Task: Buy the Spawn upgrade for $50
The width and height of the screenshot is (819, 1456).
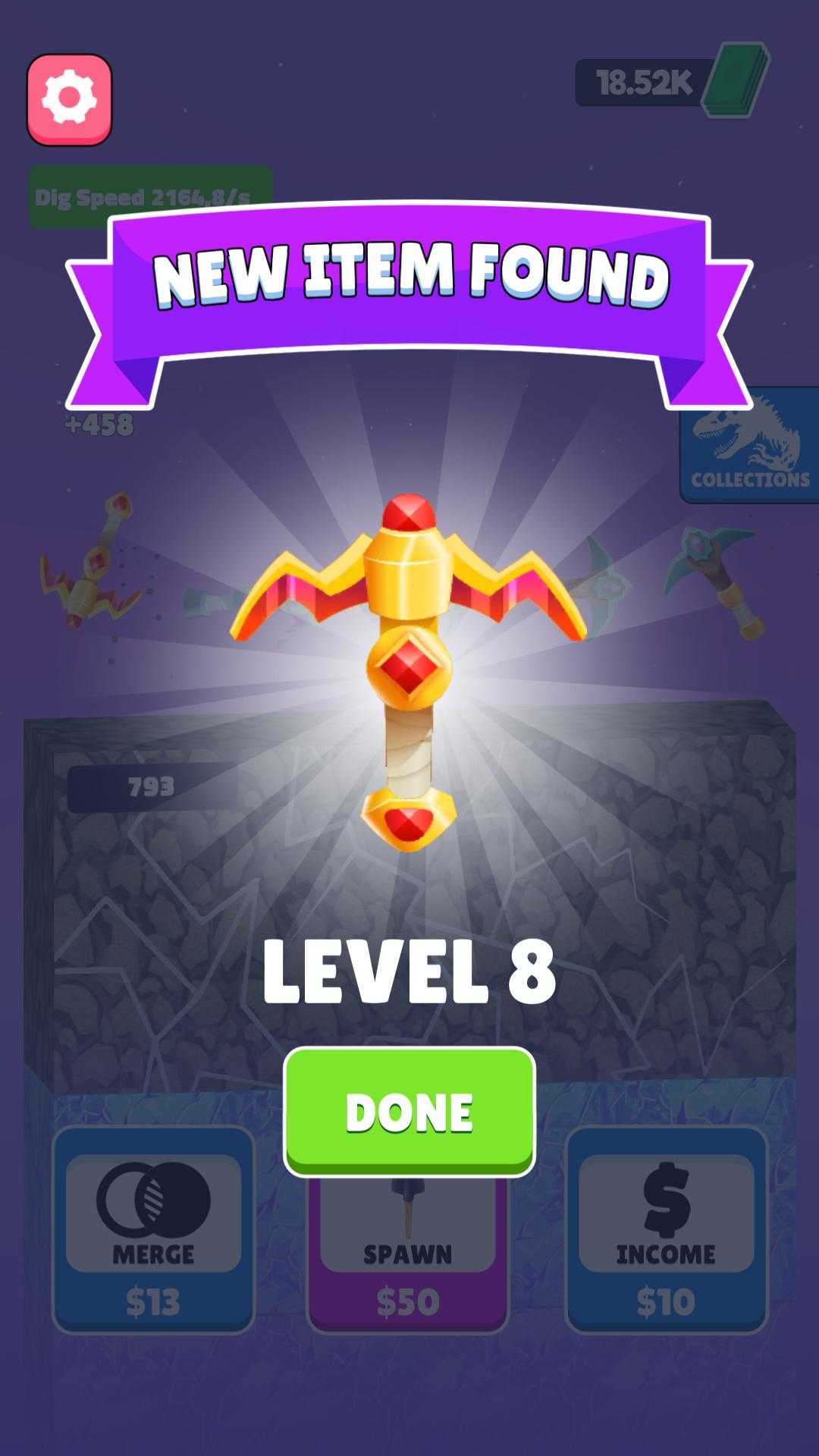Action: (x=408, y=1259)
